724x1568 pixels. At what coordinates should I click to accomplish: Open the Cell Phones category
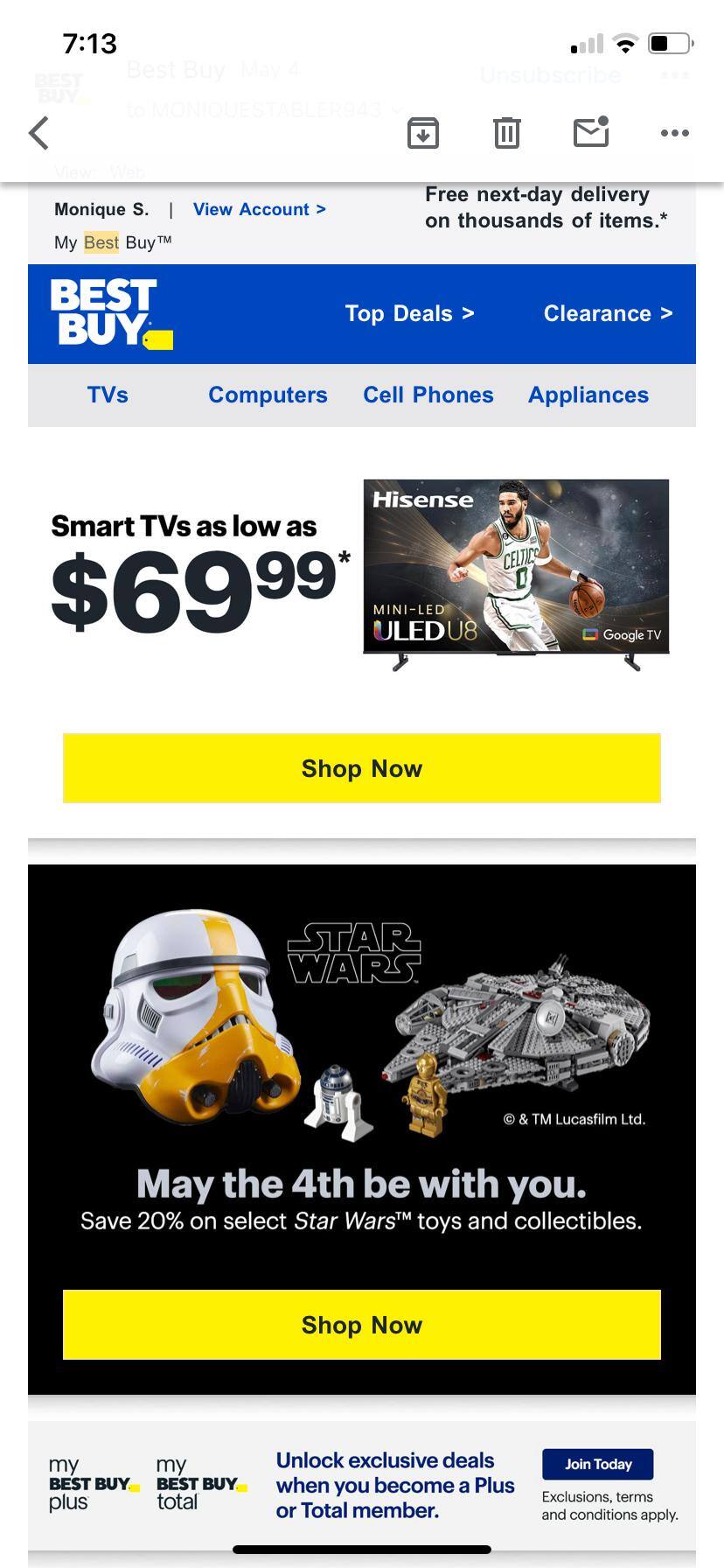428,395
